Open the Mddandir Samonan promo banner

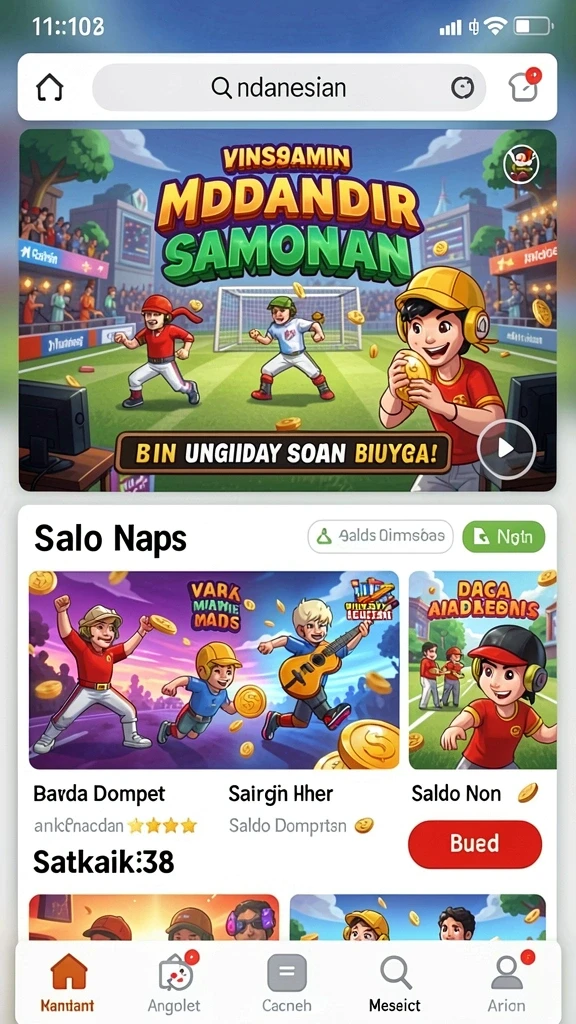click(287, 310)
